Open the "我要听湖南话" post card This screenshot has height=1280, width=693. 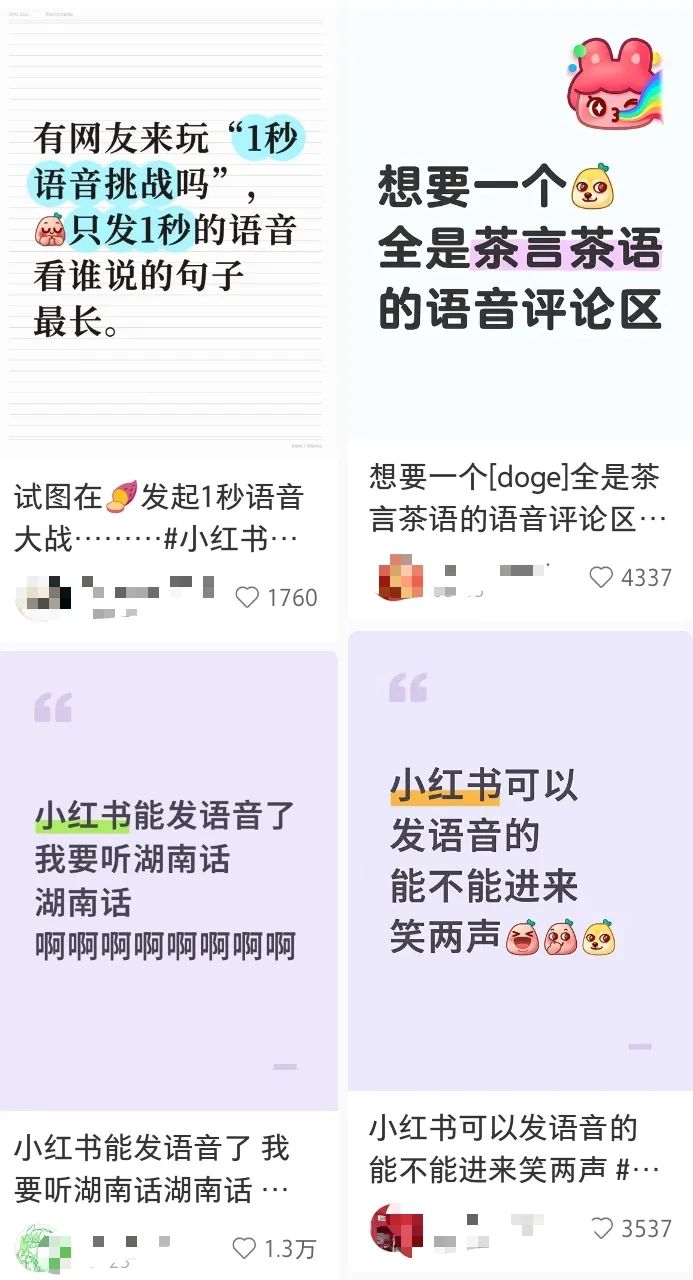[168, 880]
